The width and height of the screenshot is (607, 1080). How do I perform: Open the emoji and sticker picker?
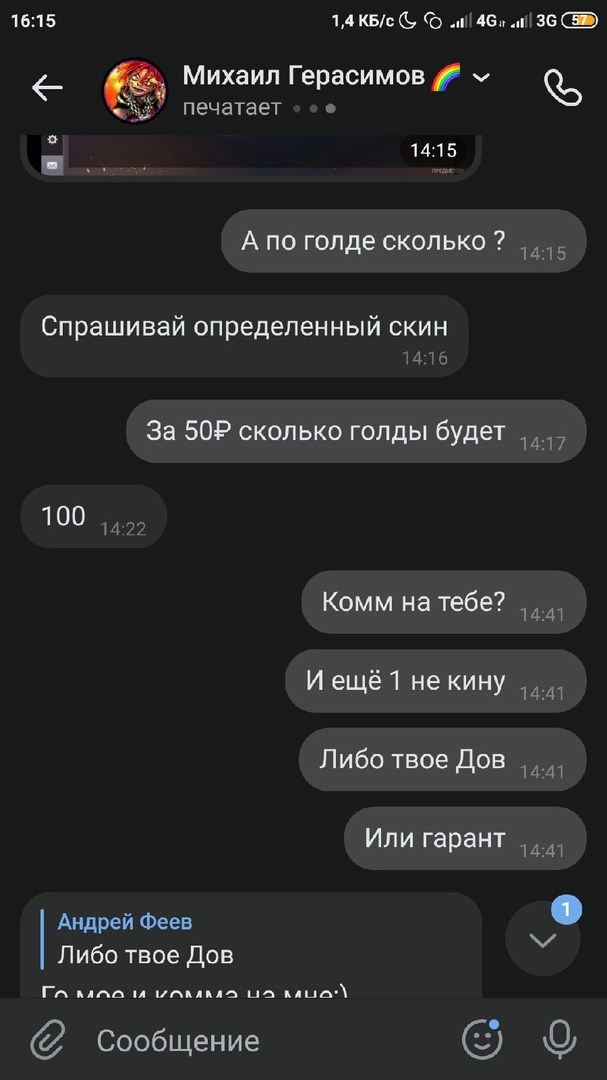coord(481,1040)
